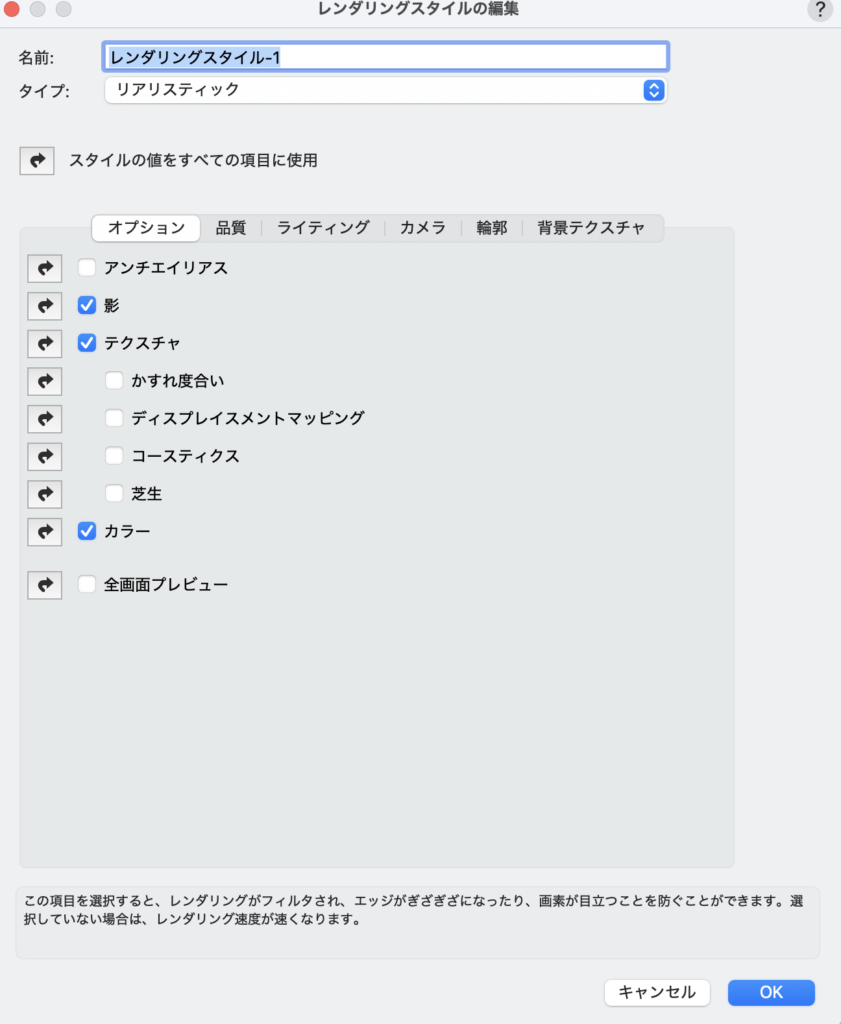The height and width of the screenshot is (1024, 841).
Task: Uncheck the テクスチャ checkbox
Action: (x=87, y=343)
